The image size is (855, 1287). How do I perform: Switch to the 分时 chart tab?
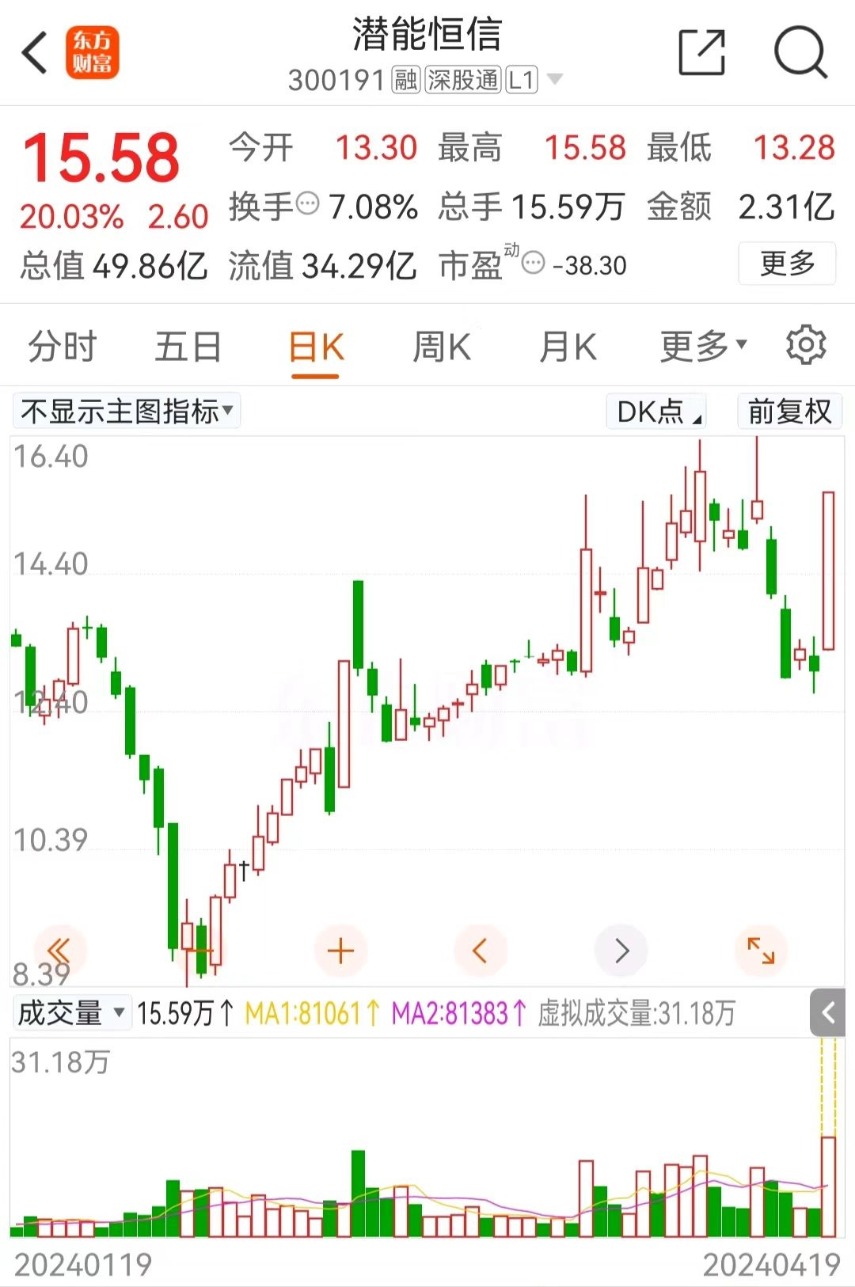(x=62, y=347)
